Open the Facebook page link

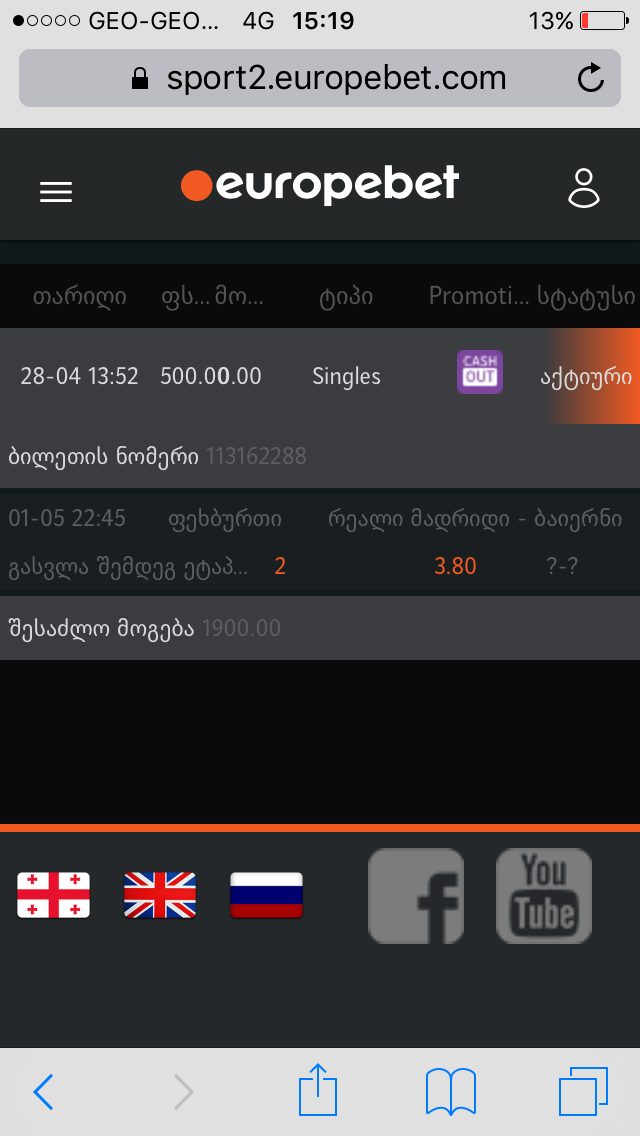pos(416,896)
